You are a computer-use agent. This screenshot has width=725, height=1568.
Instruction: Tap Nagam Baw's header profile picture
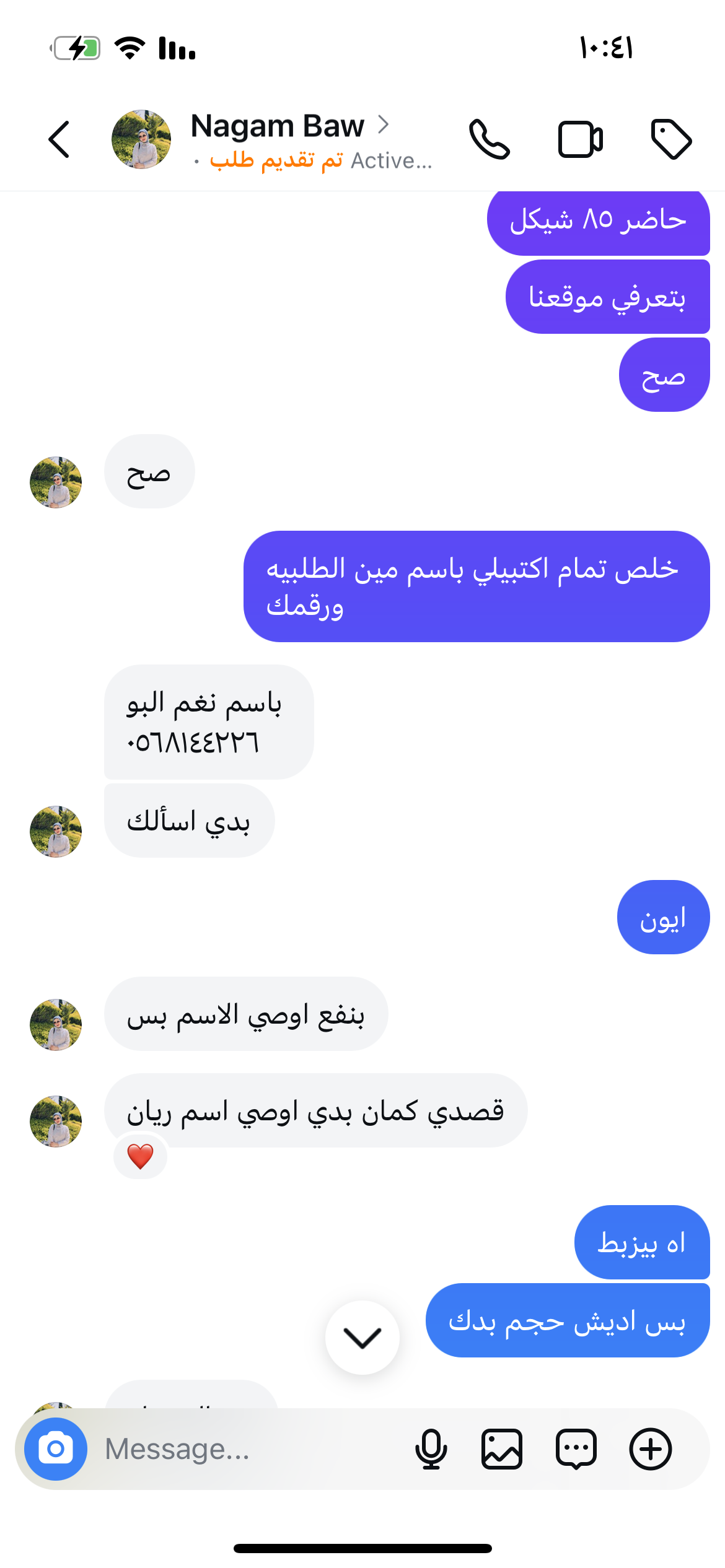tap(141, 139)
